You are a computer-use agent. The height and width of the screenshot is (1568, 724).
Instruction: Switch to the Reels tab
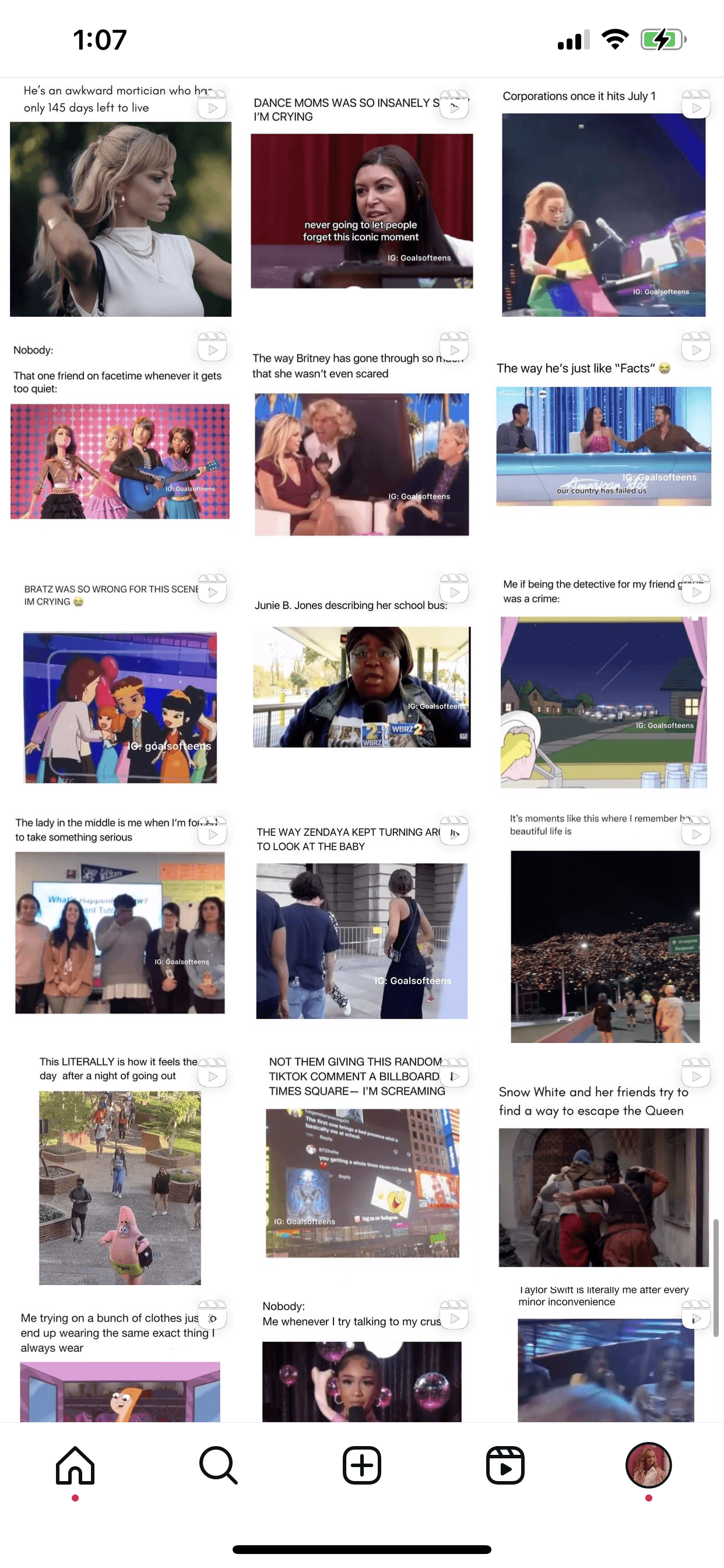pos(505,1465)
